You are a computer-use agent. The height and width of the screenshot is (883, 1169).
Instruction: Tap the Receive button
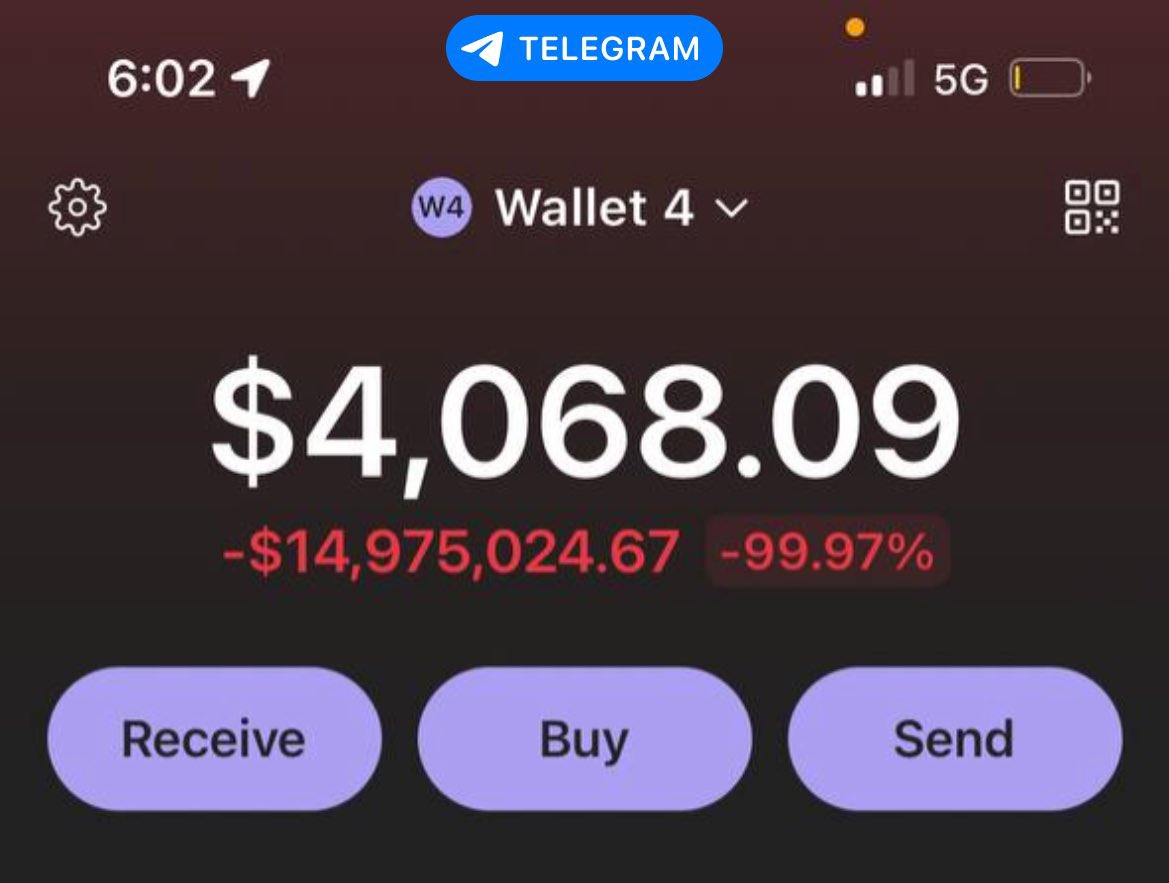click(x=215, y=738)
